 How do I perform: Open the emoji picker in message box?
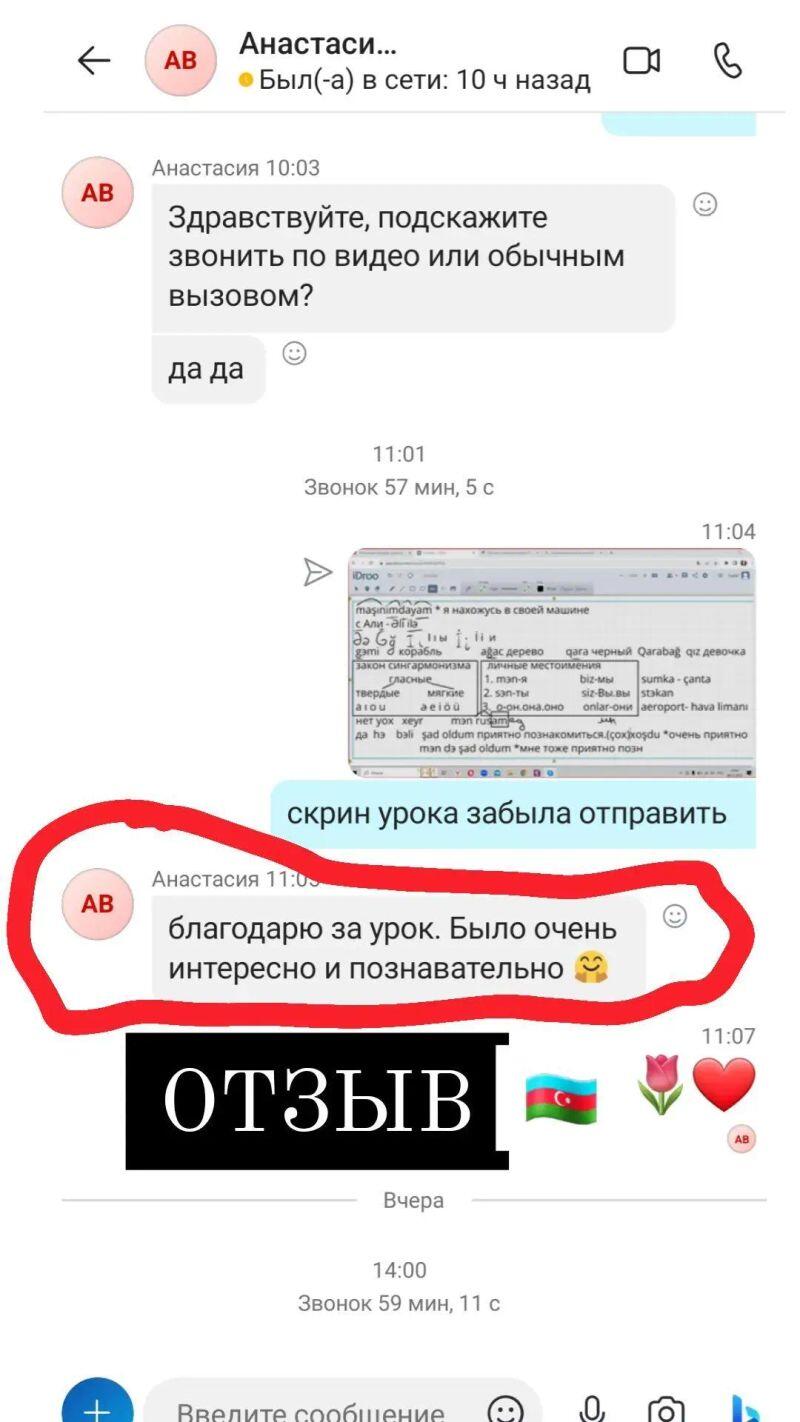tap(505, 1410)
